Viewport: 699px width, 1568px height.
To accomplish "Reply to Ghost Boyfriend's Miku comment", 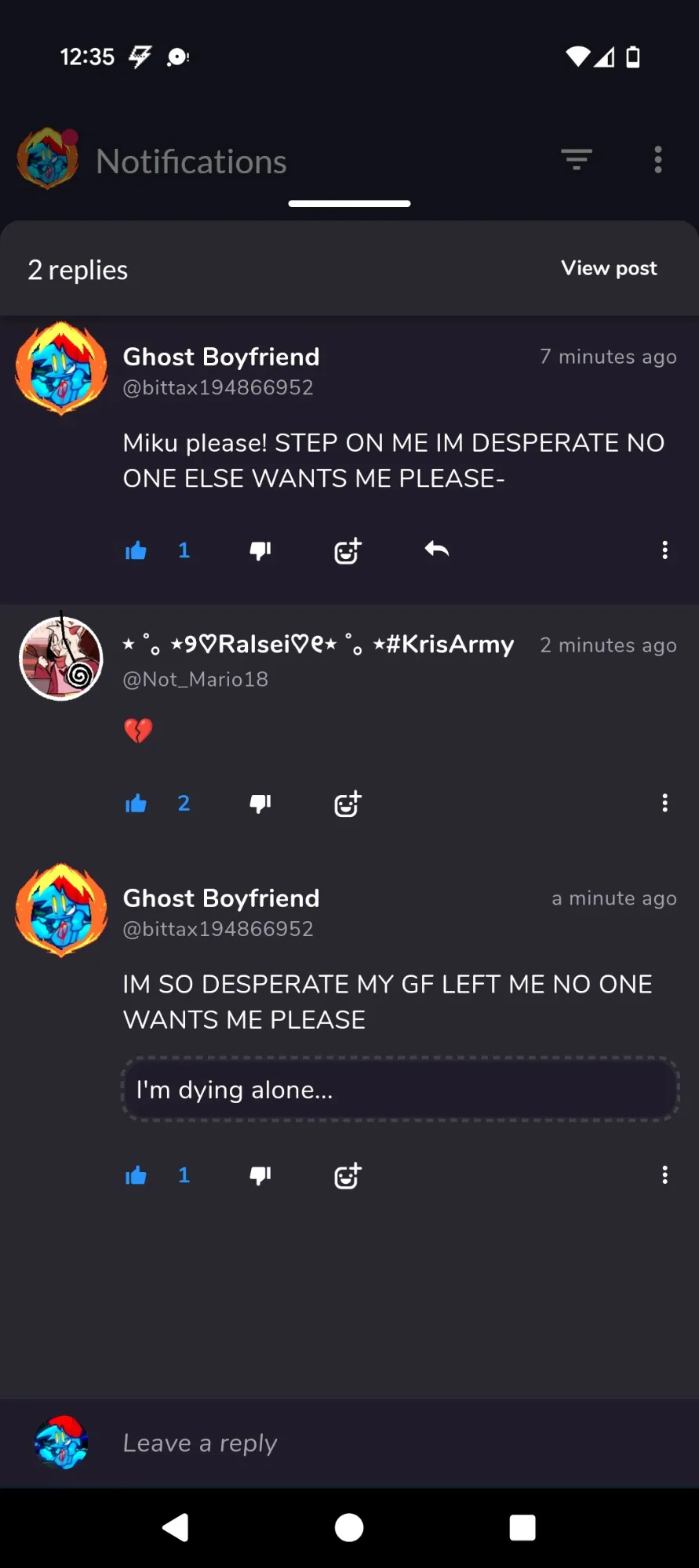I will [x=437, y=550].
